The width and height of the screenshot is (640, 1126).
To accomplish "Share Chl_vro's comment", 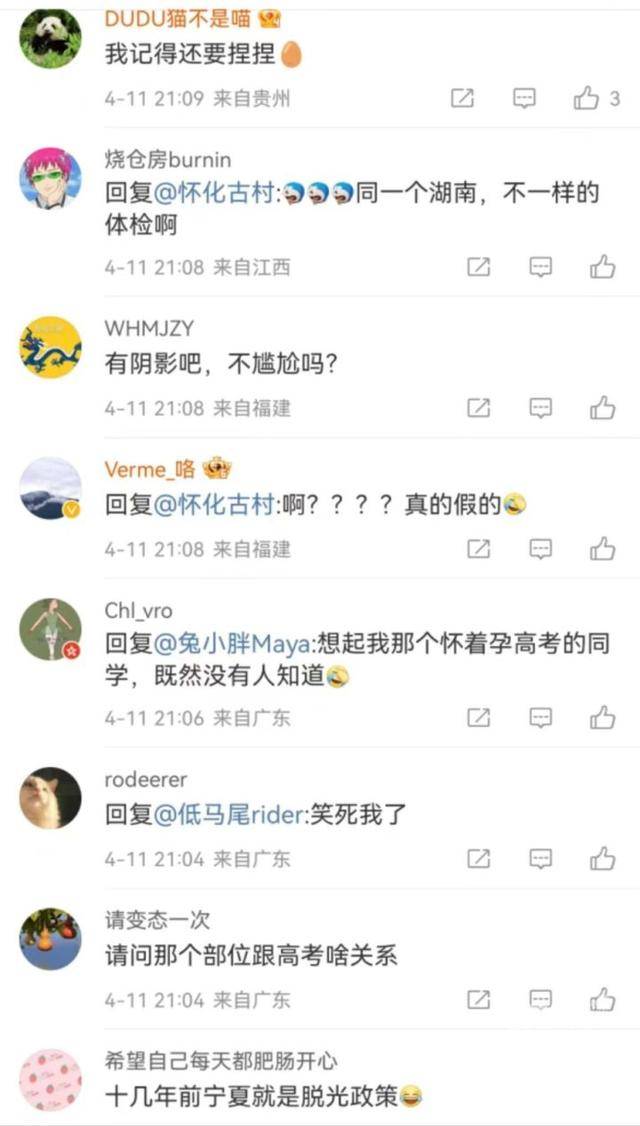I will (479, 718).
